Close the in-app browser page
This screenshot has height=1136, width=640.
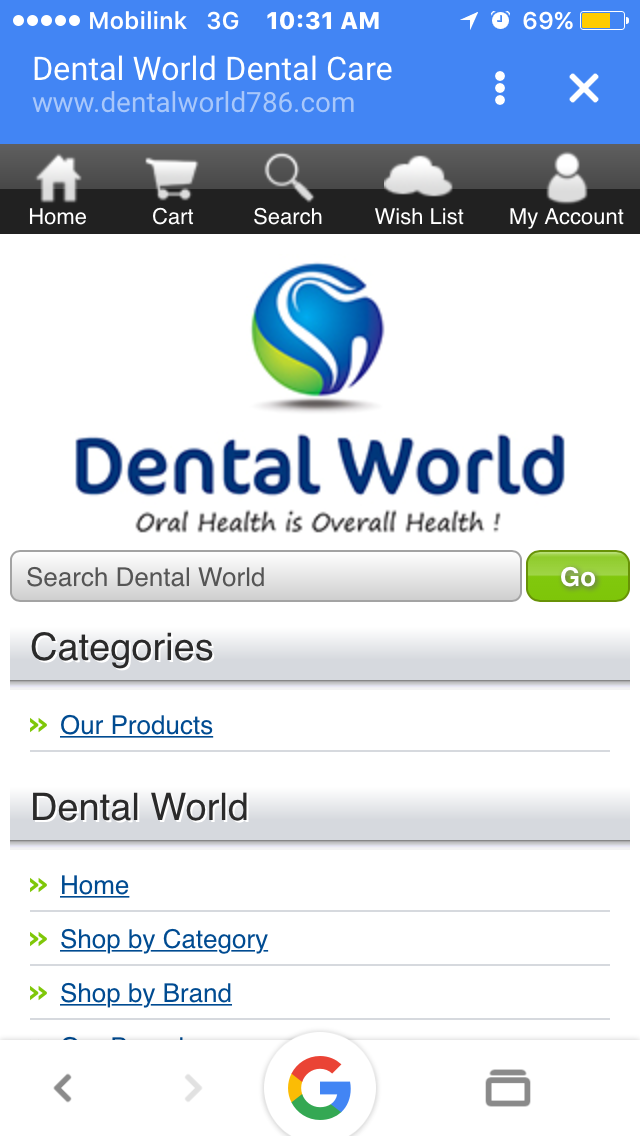point(583,88)
